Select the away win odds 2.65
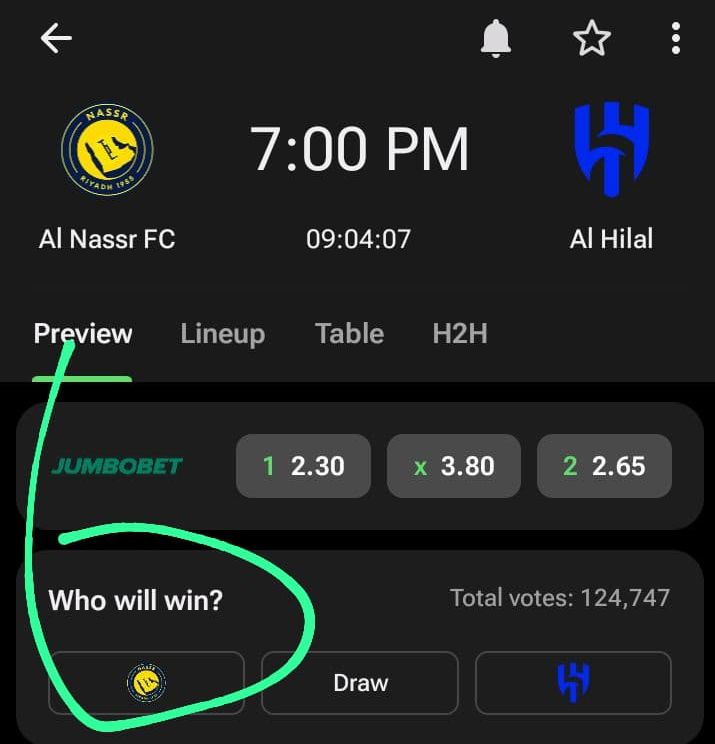This screenshot has height=744, width=715. pyautogui.click(x=604, y=466)
